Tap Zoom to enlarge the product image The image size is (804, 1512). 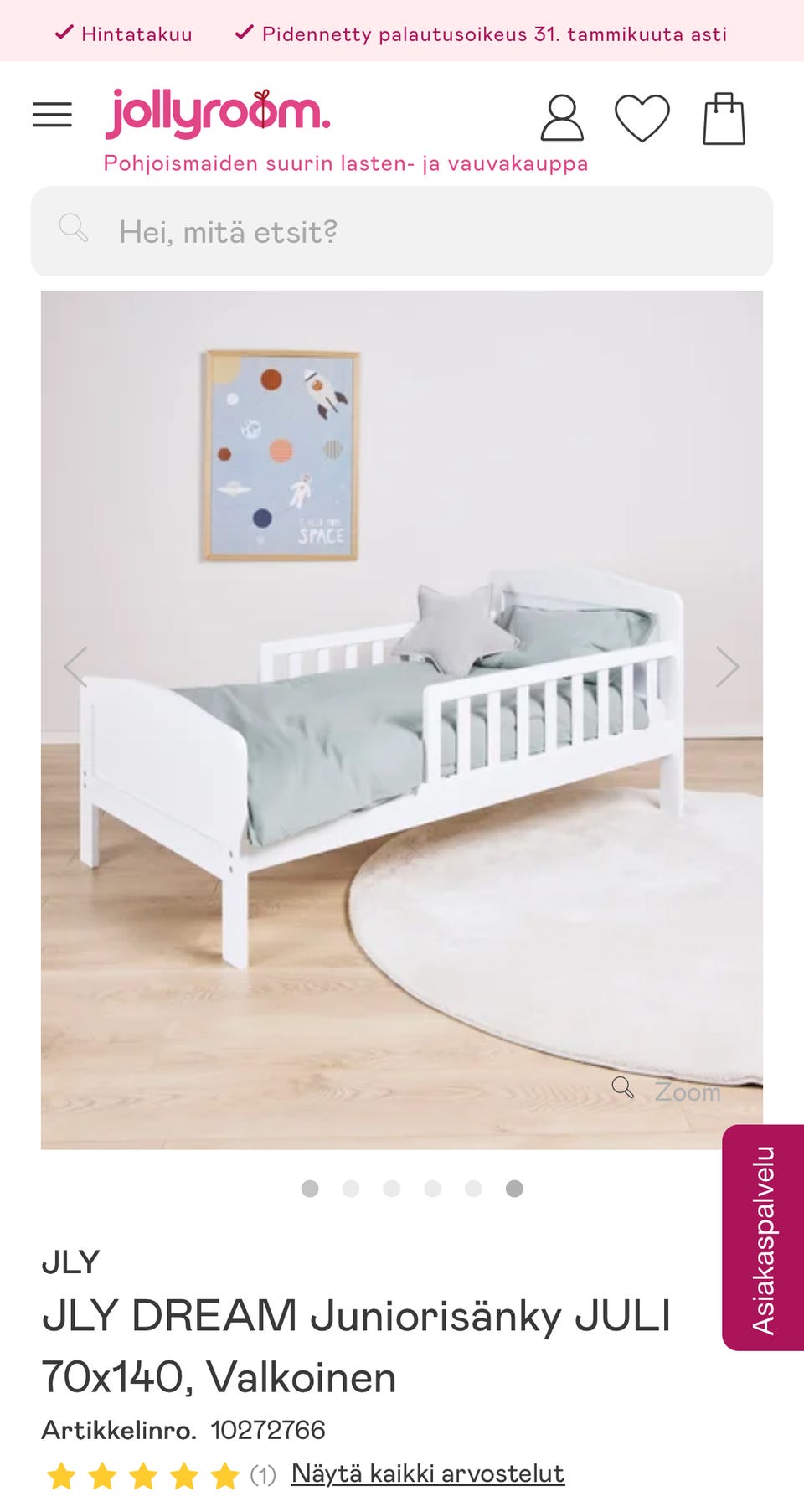click(667, 1091)
